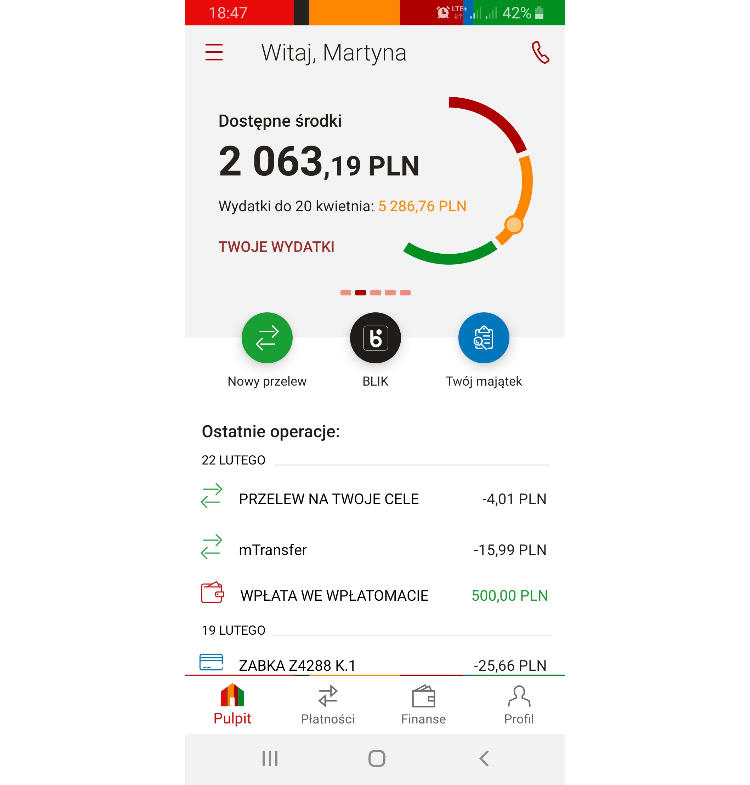Viewport: 750px width, 785px height.
Task: Open Twój majątek overview
Action: point(483,338)
